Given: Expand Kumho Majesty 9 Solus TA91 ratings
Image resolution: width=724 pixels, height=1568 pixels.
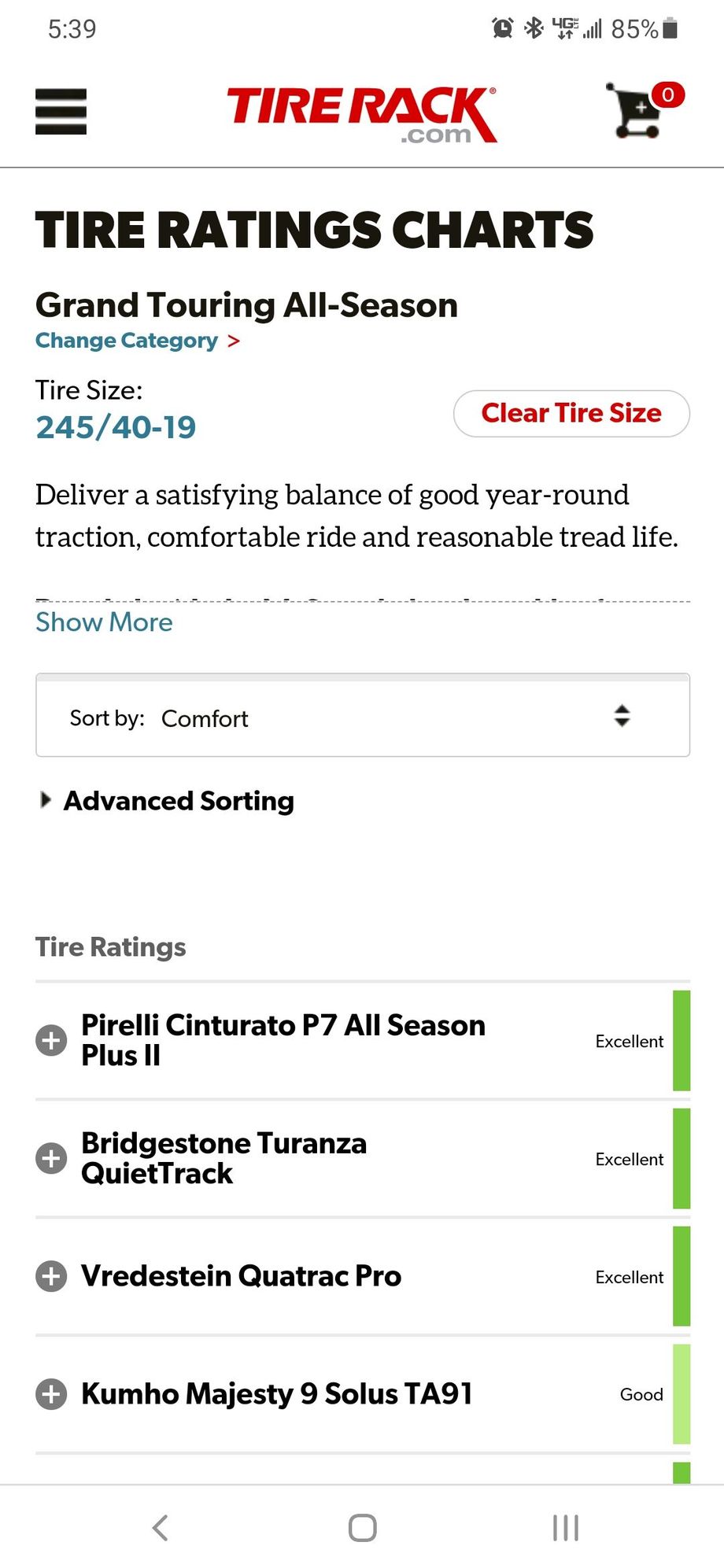Looking at the screenshot, I should tap(51, 1394).
